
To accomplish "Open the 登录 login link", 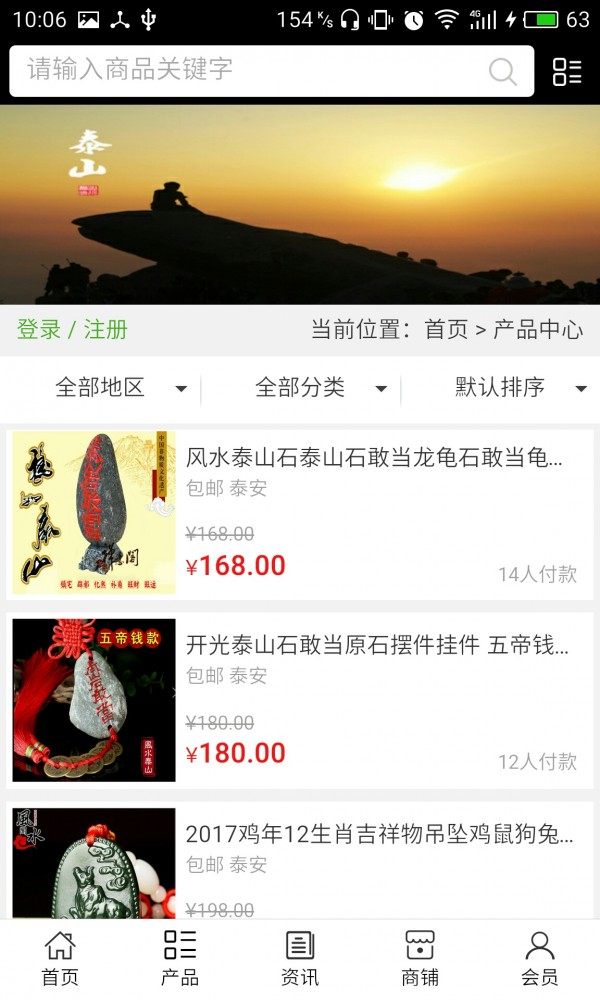I will (x=39, y=330).
